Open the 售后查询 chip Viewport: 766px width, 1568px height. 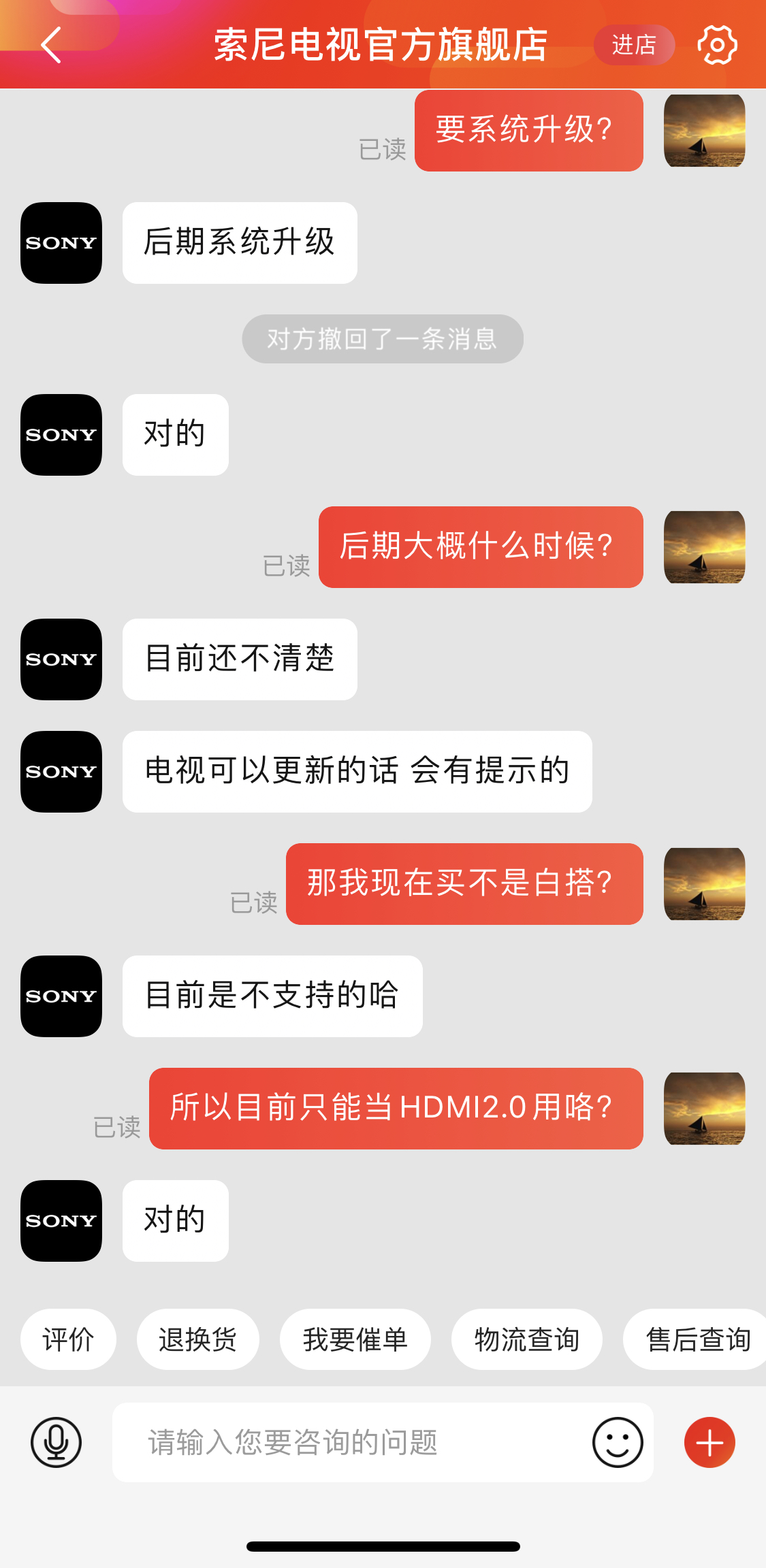[697, 1339]
